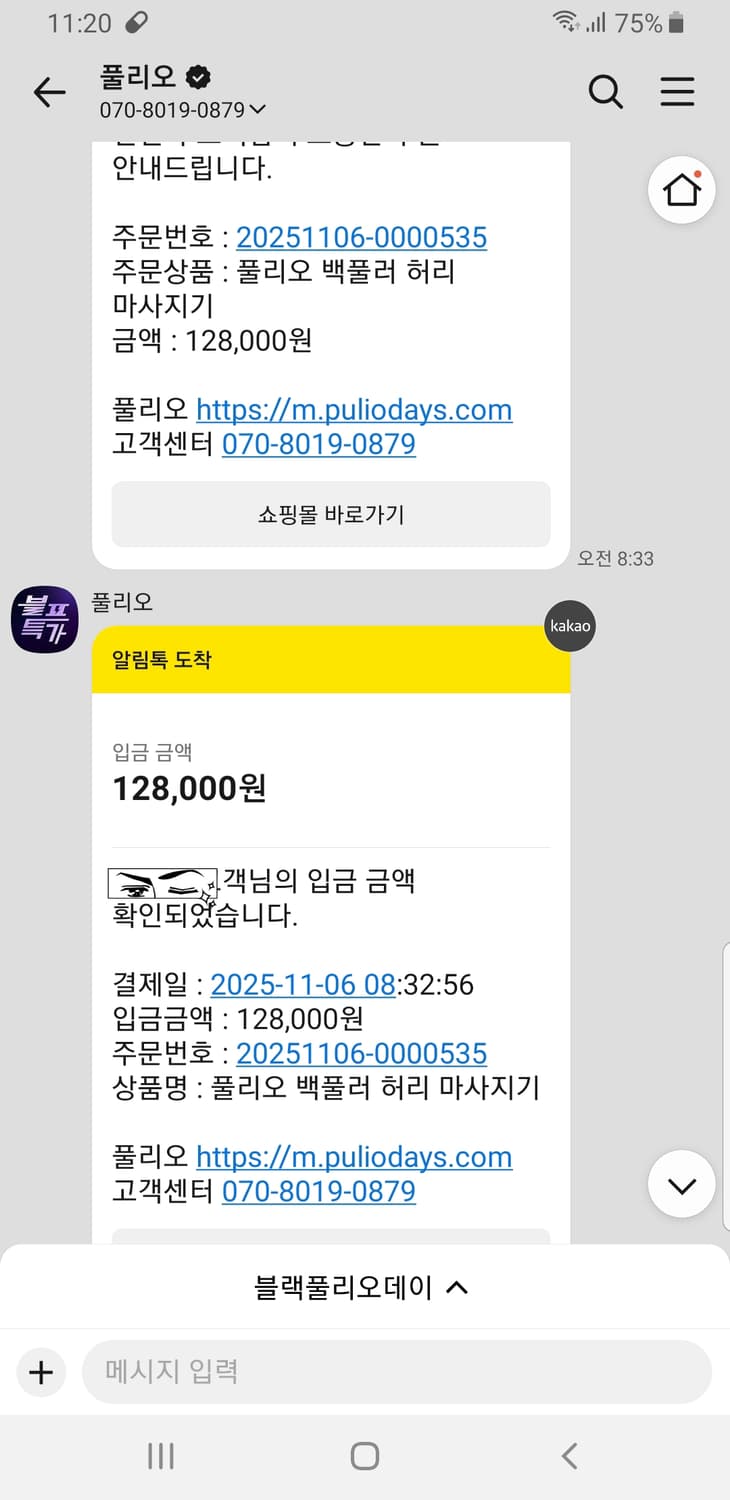Tap the plus icon to attach content
Screen dimensions: 730x1500
pos(40,1372)
